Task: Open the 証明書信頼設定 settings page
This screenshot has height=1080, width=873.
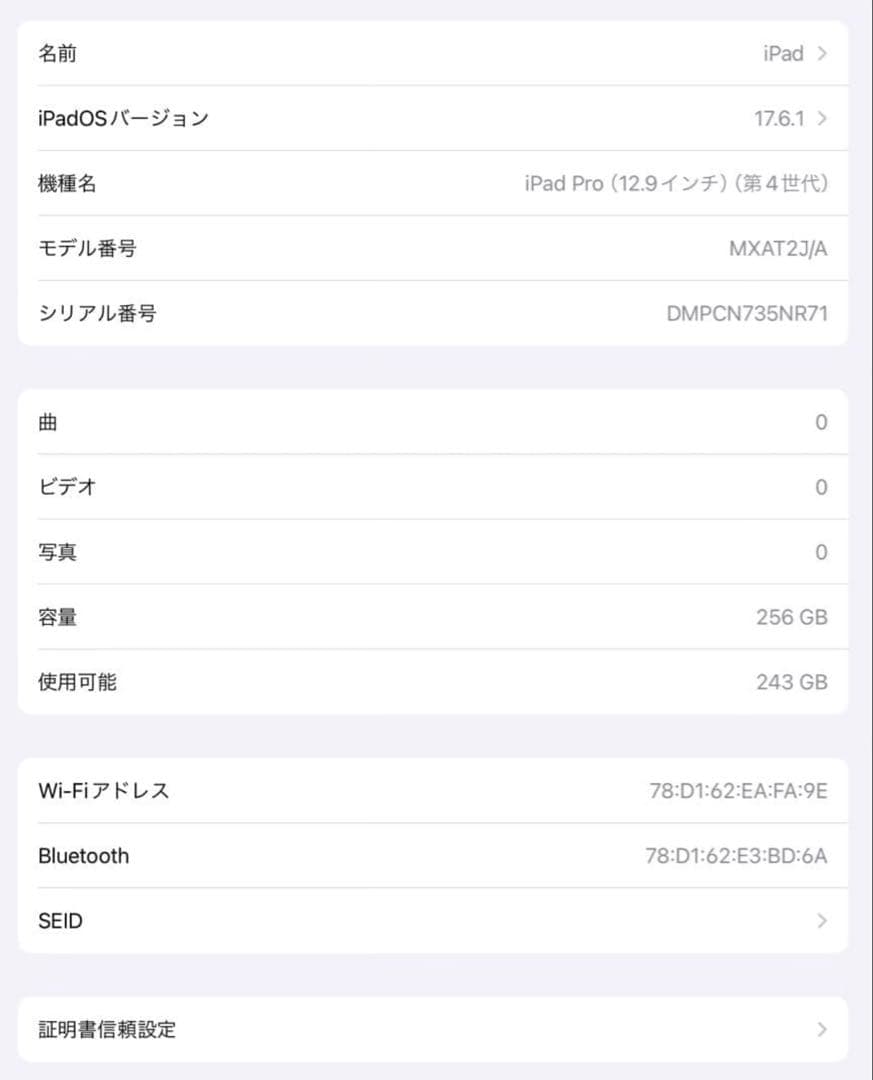Action: 436,1029
